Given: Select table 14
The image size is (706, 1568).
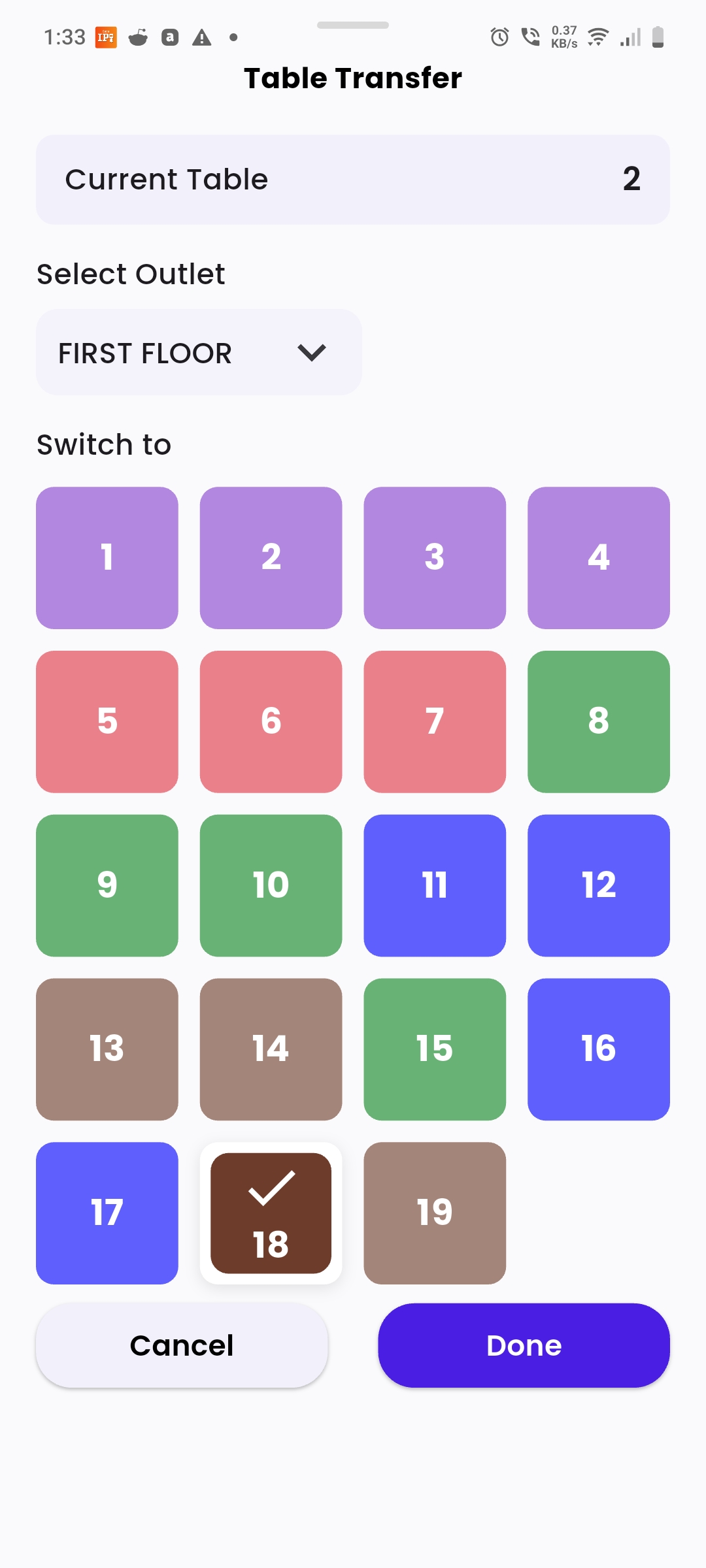Looking at the screenshot, I should pyautogui.click(x=271, y=1049).
